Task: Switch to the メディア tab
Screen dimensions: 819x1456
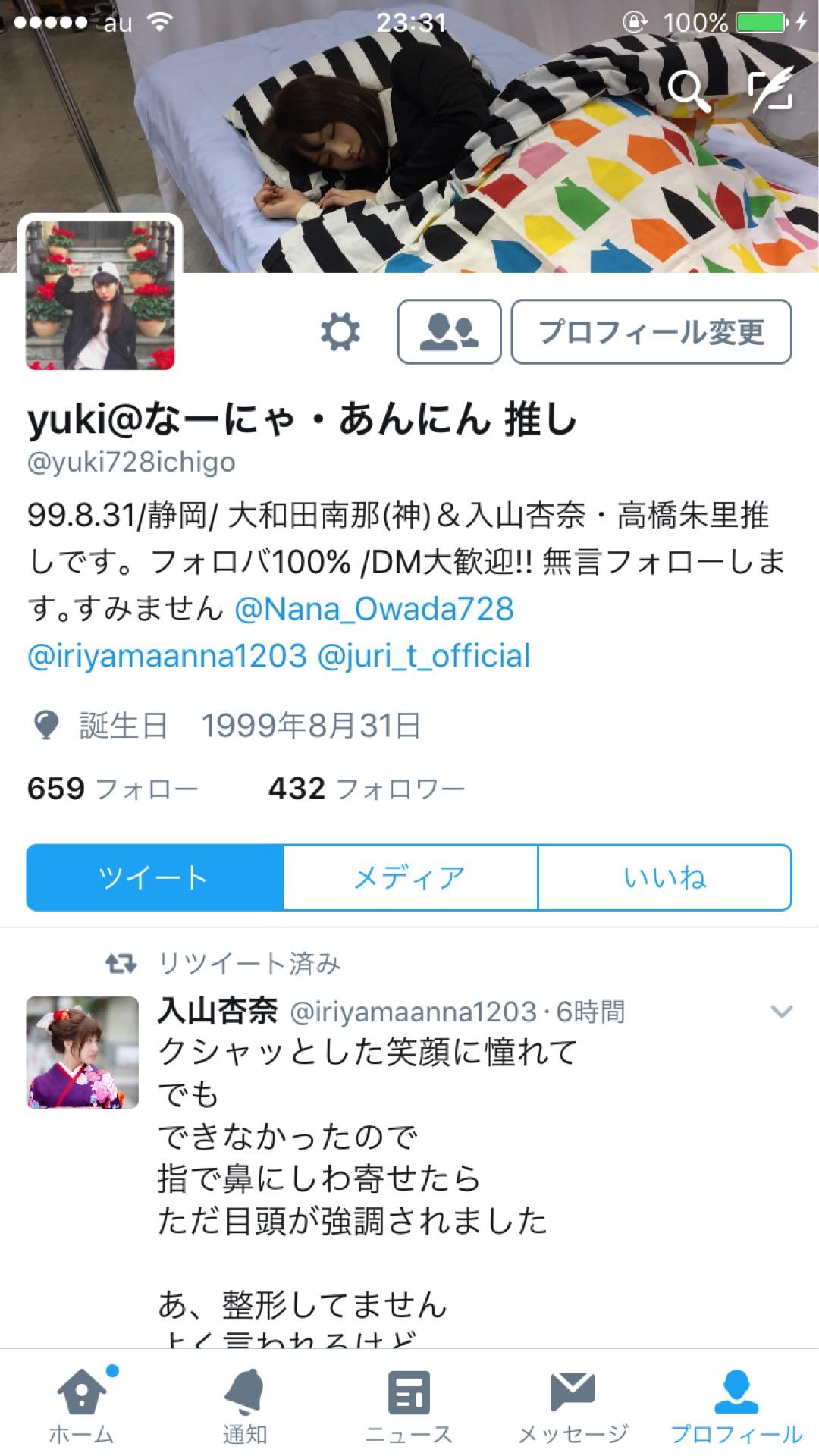Action: click(409, 877)
